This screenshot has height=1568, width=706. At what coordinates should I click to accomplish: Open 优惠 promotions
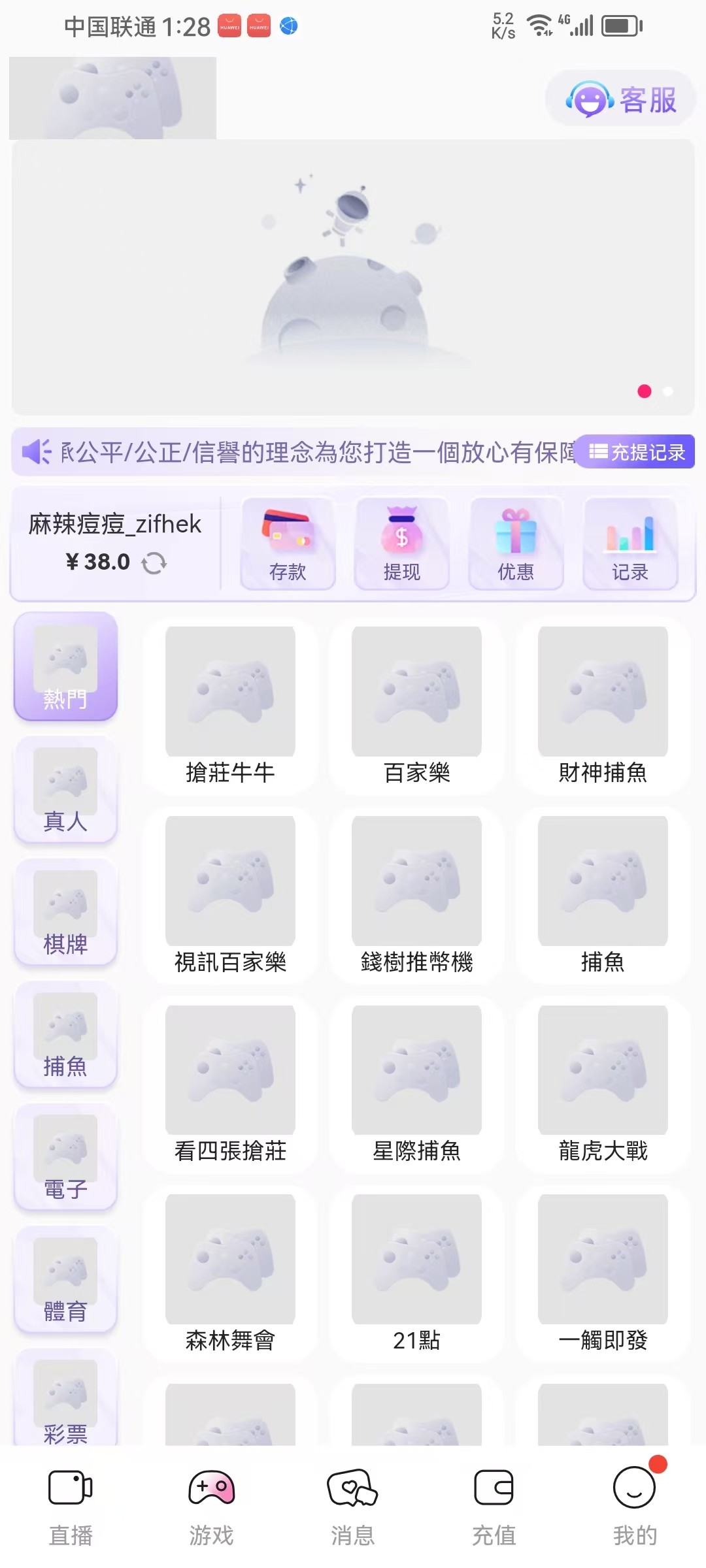tap(516, 544)
